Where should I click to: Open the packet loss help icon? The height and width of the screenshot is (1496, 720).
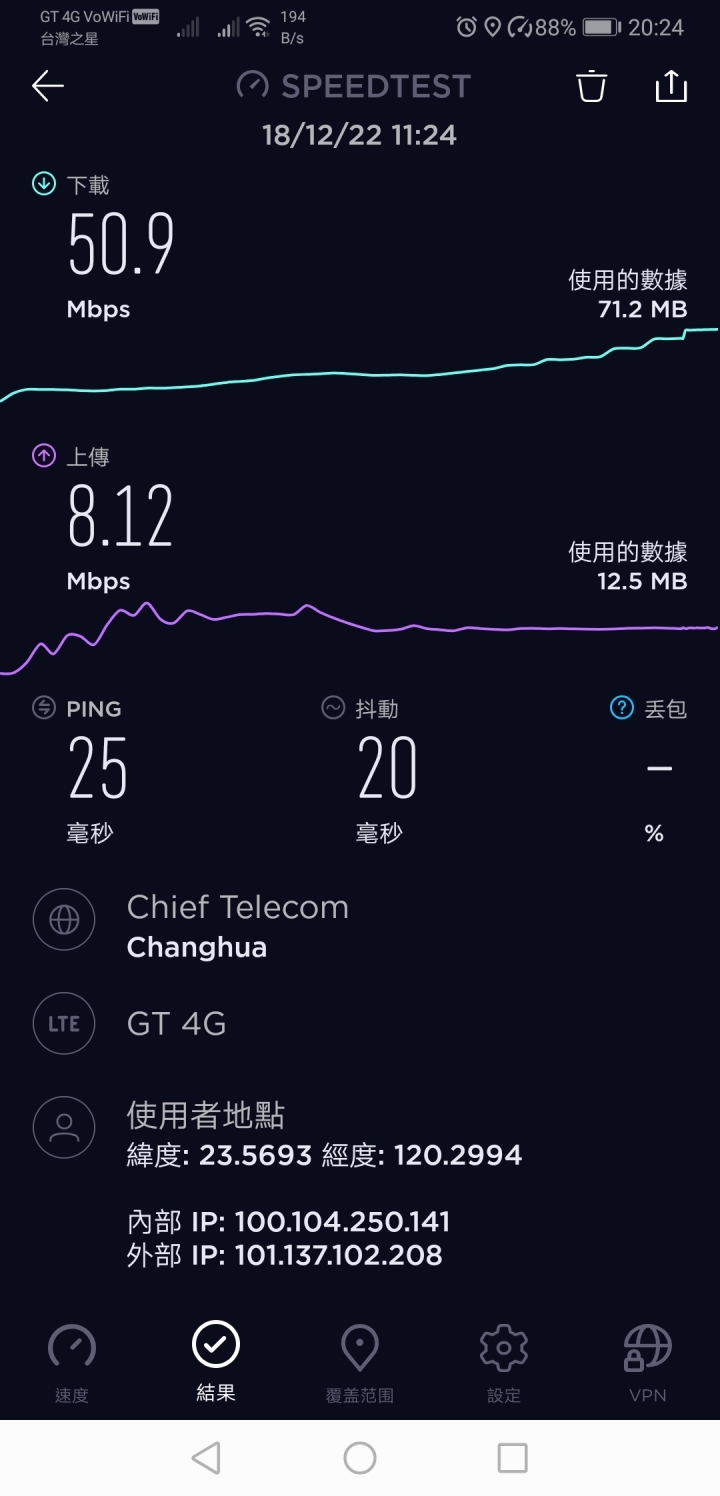(622, 708)
